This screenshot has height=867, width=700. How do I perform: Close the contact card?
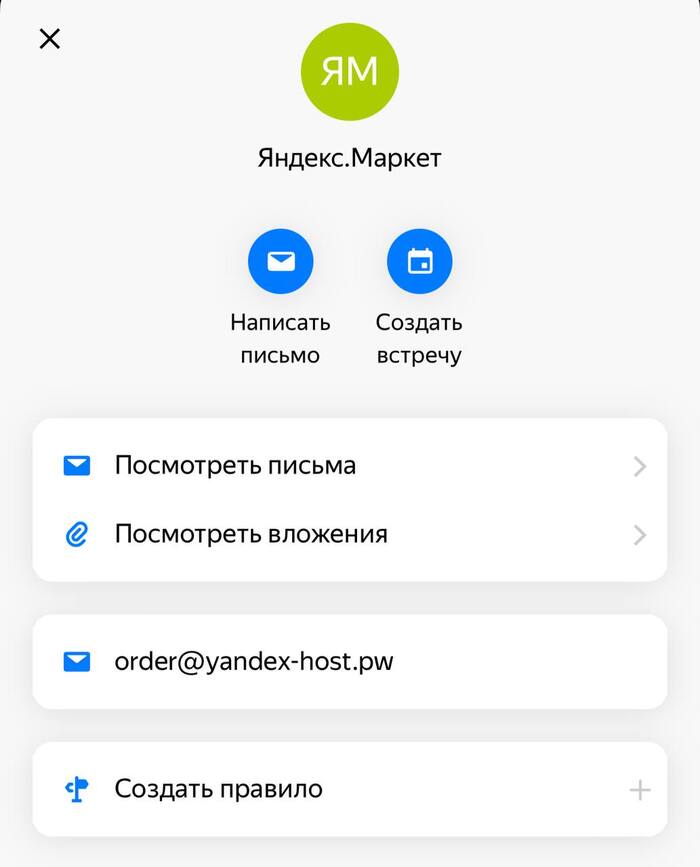(x=49, y=39)
